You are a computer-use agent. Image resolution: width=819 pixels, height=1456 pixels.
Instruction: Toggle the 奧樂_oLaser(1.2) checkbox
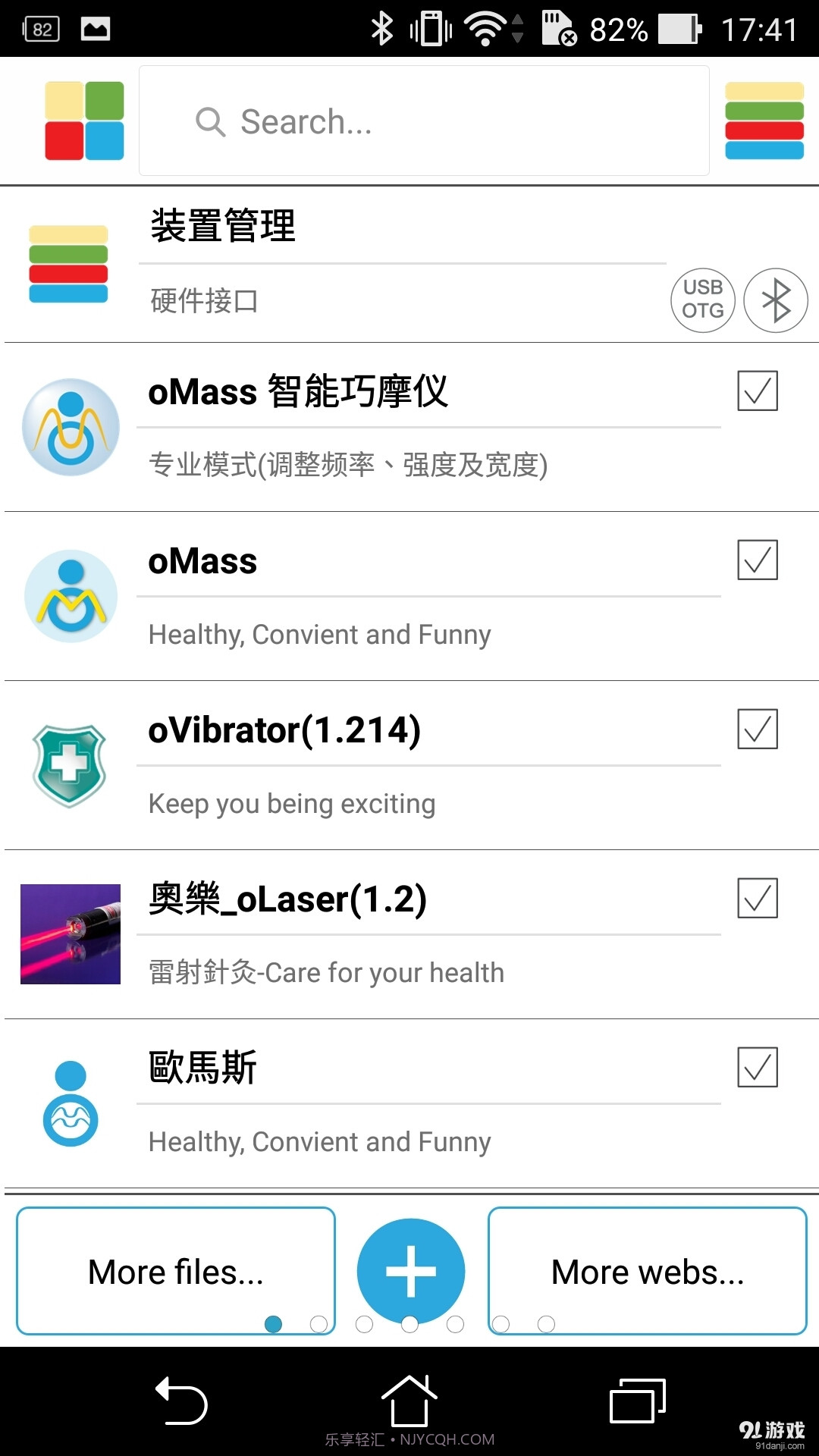[756, 899]
